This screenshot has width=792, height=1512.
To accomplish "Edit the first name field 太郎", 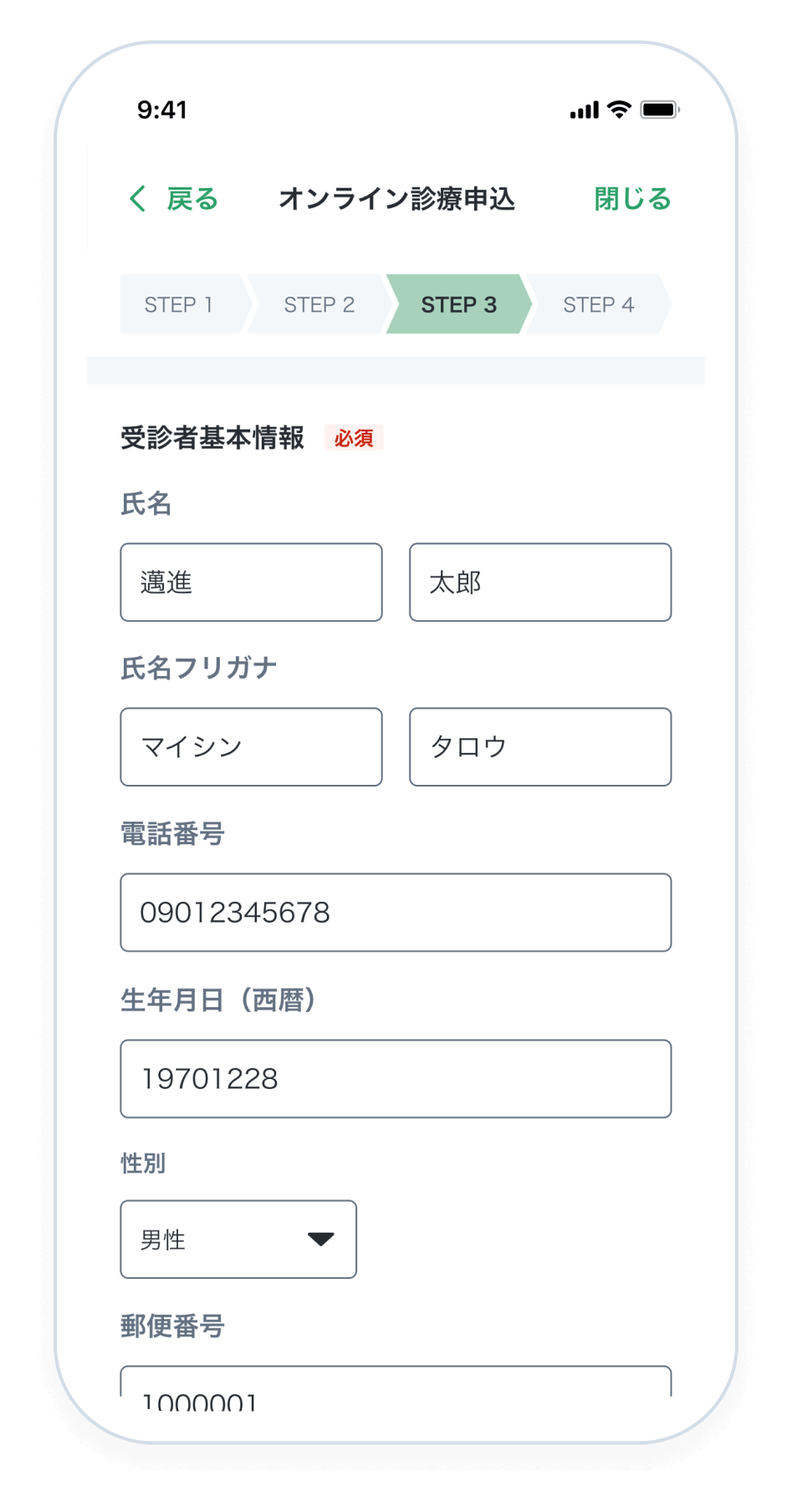I will click(x=539, y=583).
